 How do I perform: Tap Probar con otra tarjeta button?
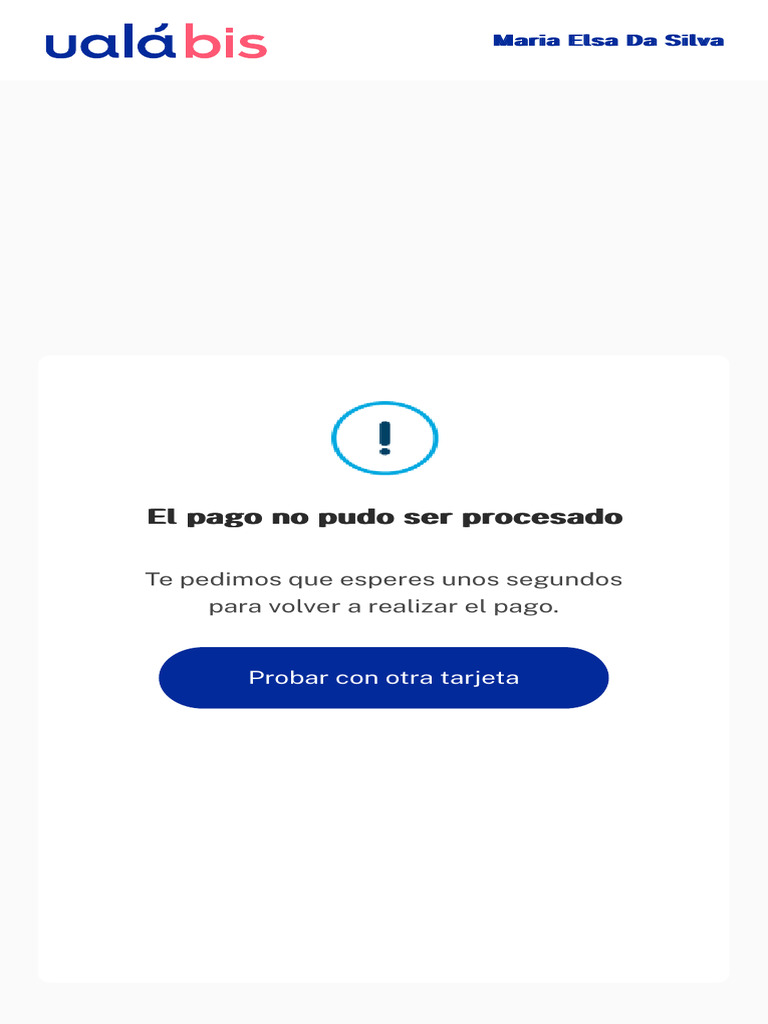coord(384,678)
